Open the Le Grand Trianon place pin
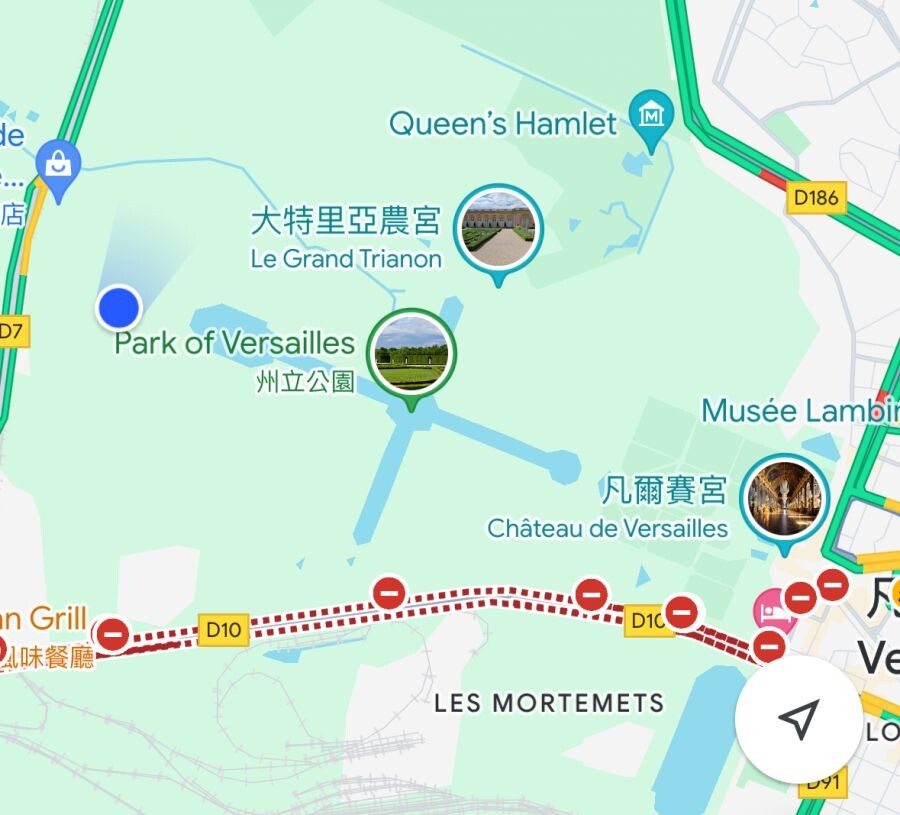900x815 pixels. [x=499, y=229]
